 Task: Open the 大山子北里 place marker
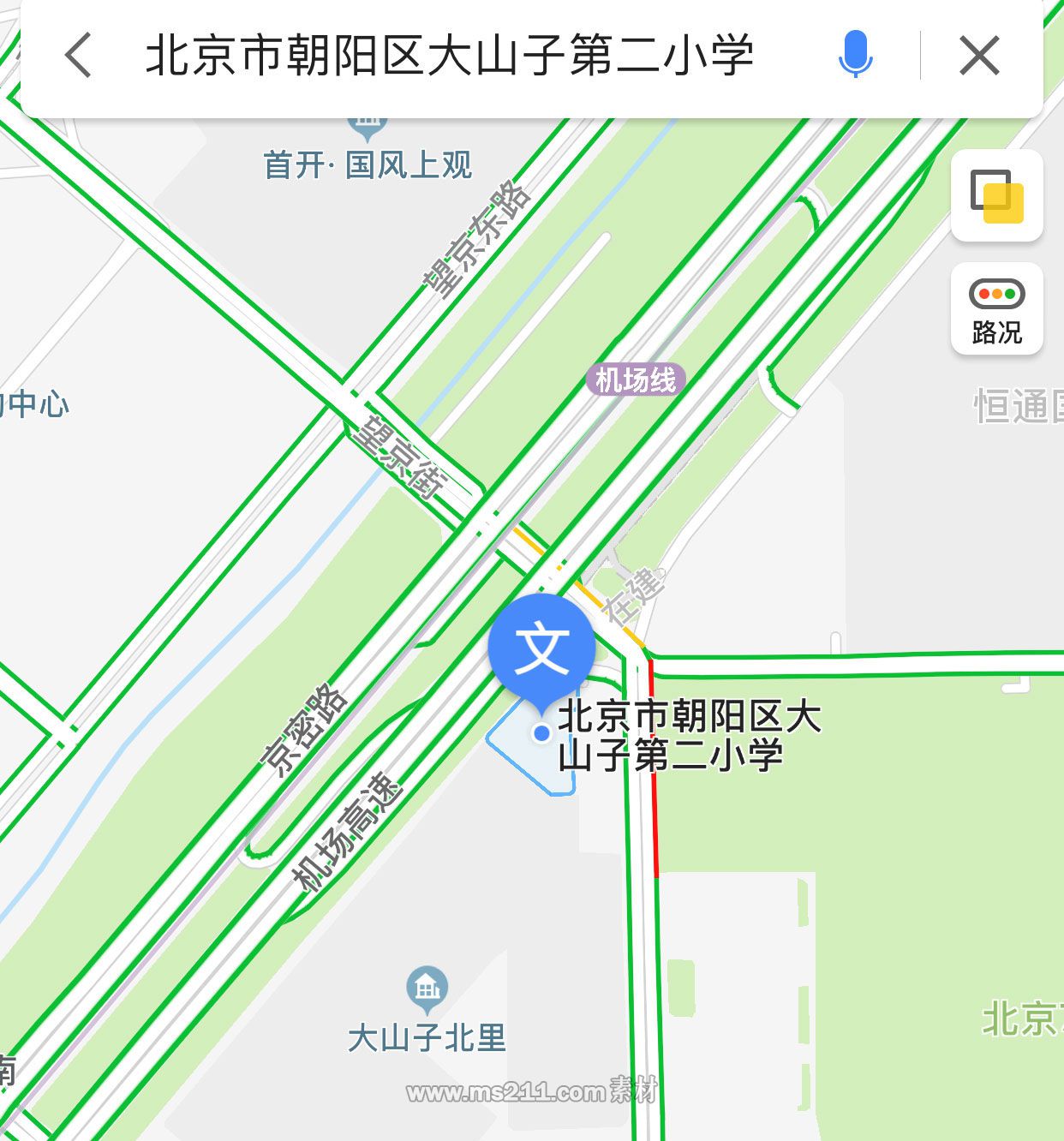pyautogui.click(x=427, y=989)
